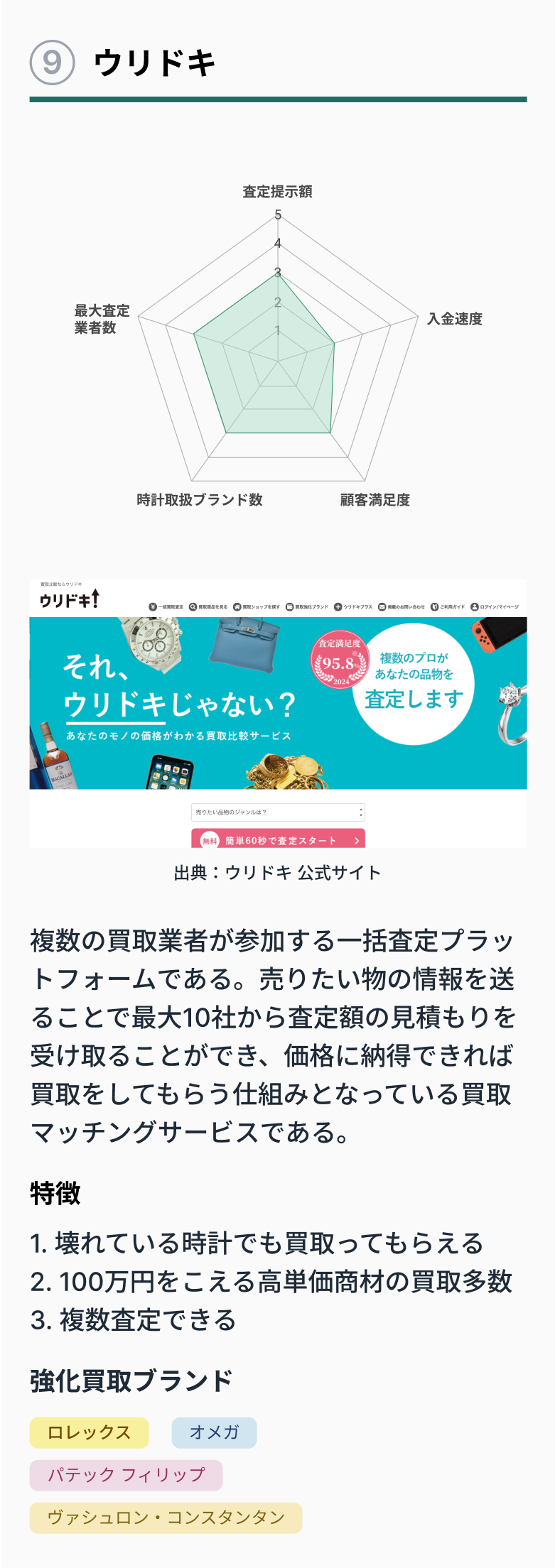Tap the ロレックス brand chip
Screen dimensions: 555x1568
89,1432
